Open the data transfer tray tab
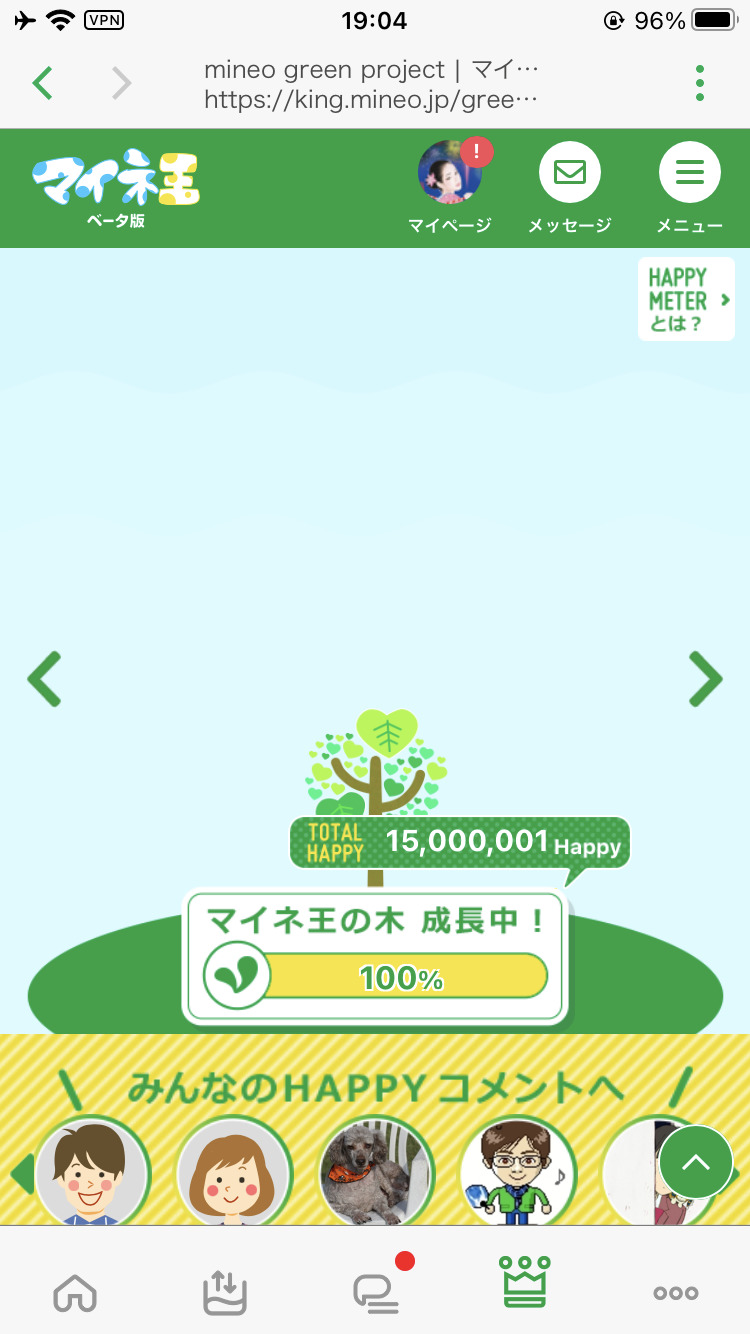Screen dimensions: 750x1334 (x=225, y=1293)
